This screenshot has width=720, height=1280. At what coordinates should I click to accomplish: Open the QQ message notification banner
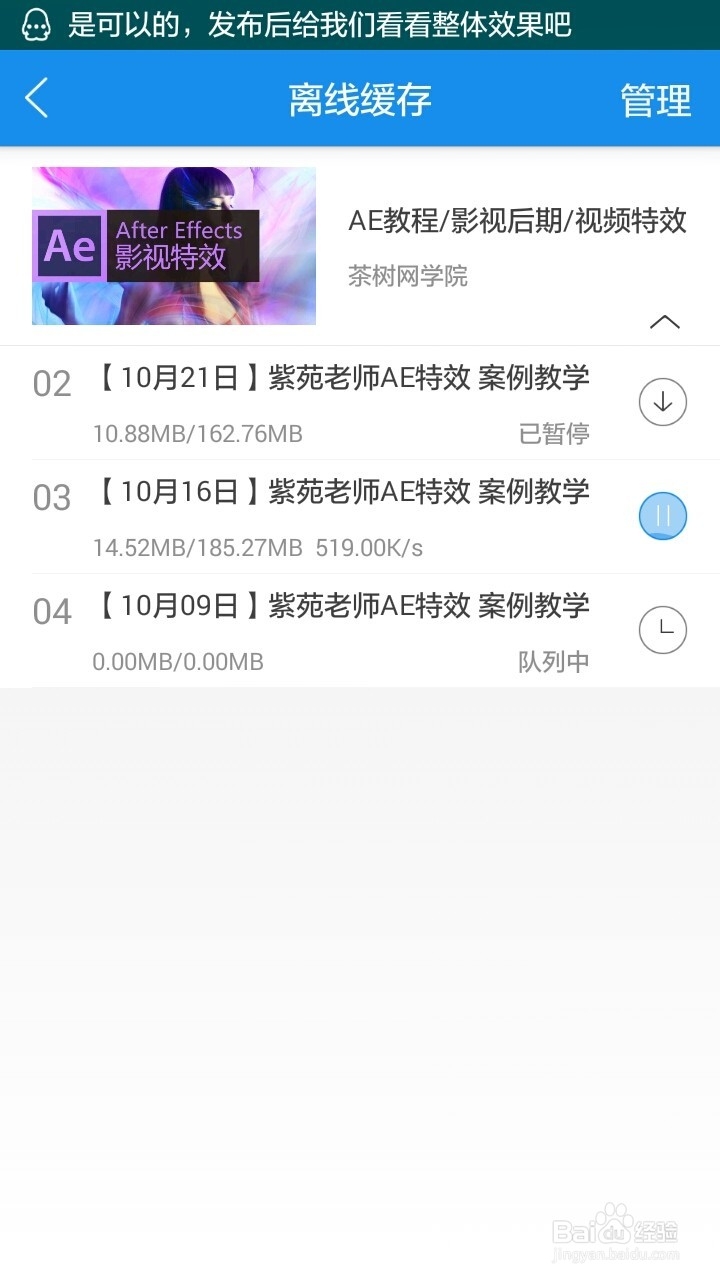[x=320, y=24]
